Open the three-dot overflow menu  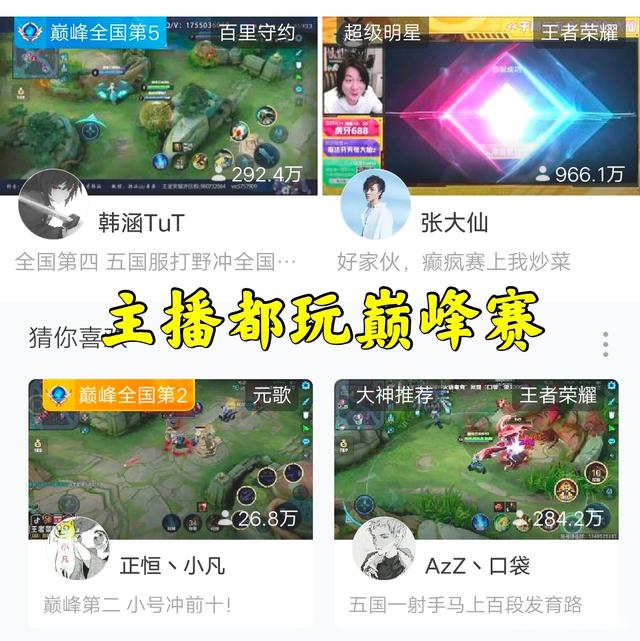tap(605, 344)
